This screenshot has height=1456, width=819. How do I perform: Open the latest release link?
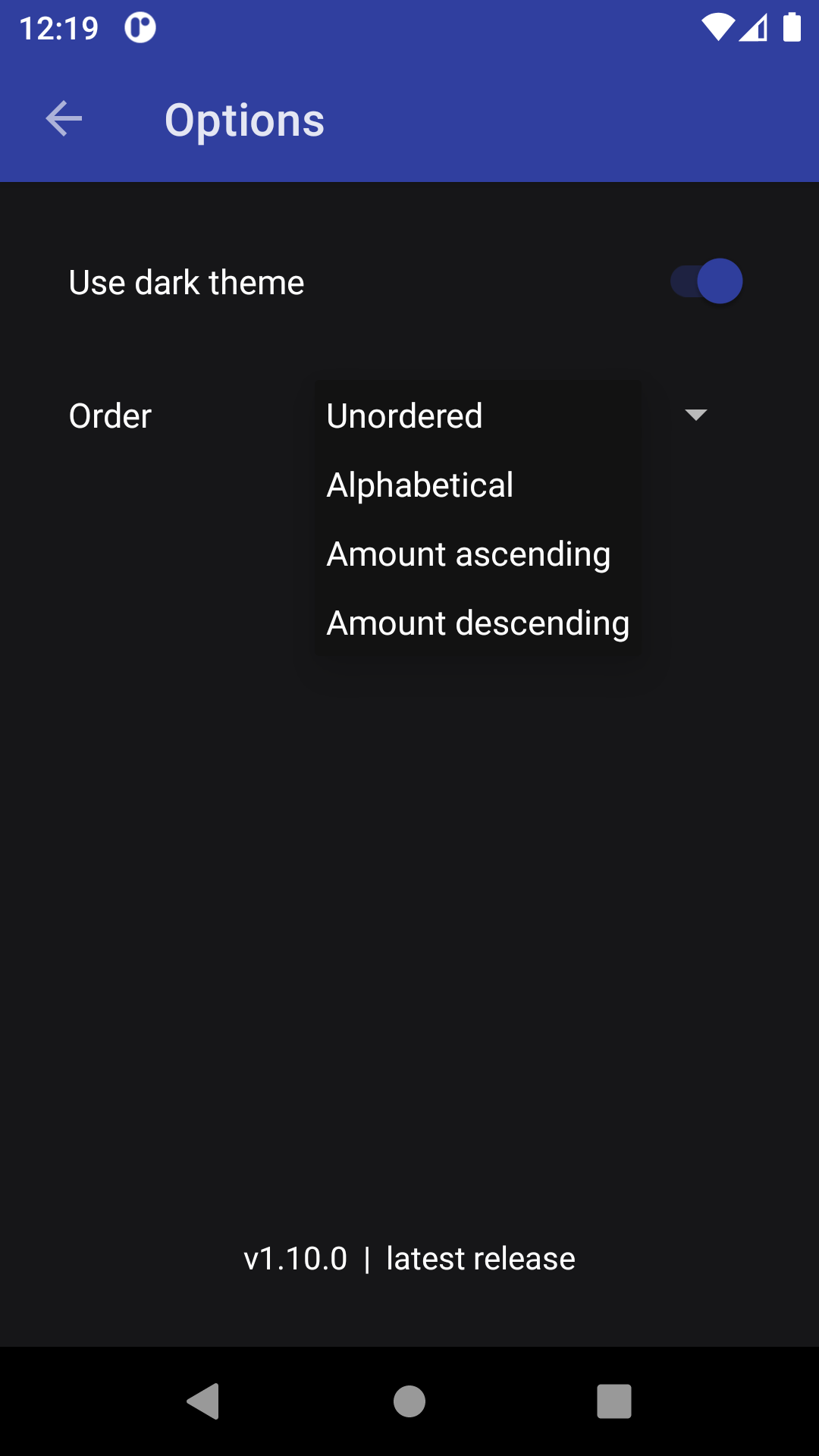coord(480,1259)
